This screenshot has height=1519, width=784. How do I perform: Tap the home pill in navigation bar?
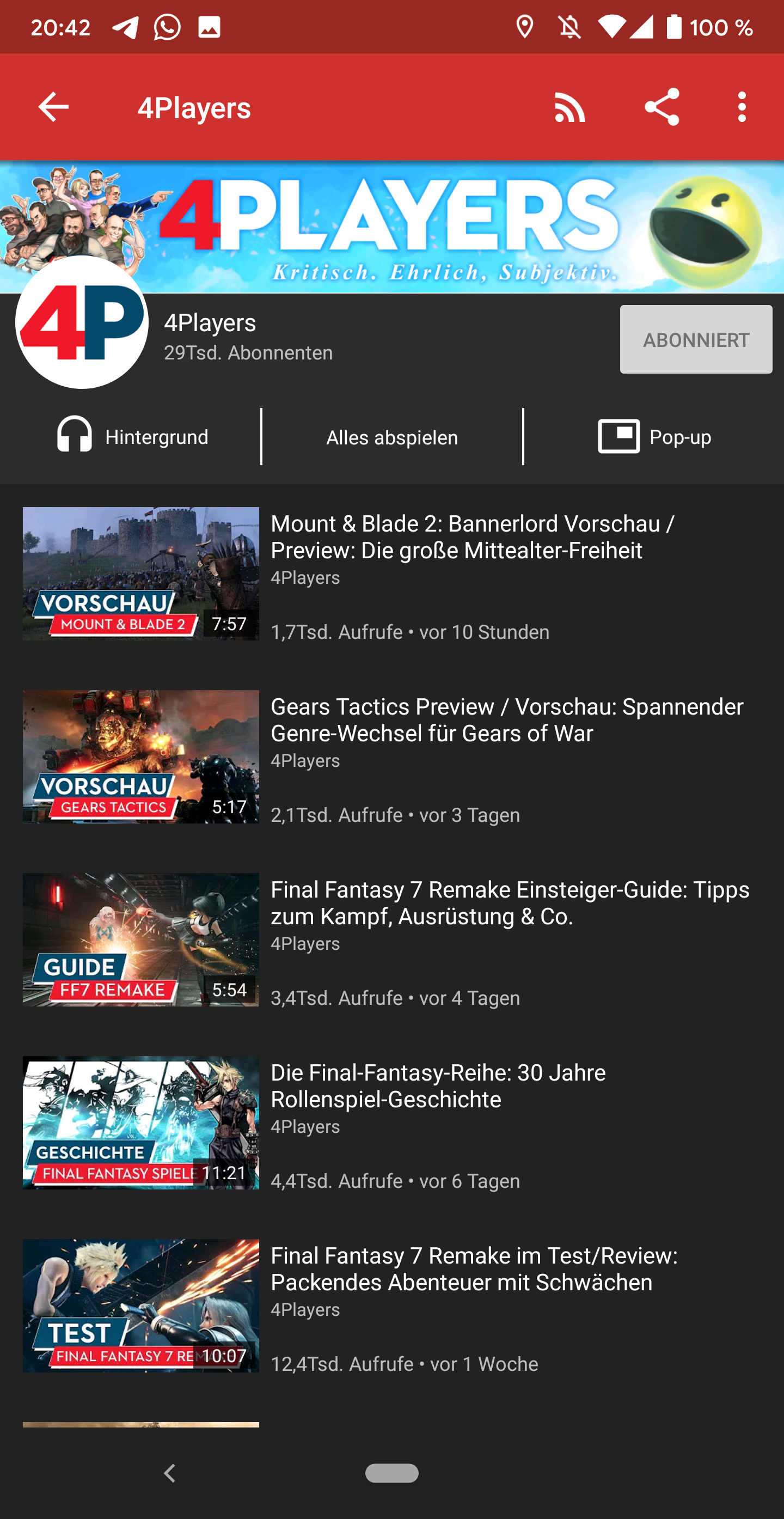pyautogui.click(x=392, y=1473)
